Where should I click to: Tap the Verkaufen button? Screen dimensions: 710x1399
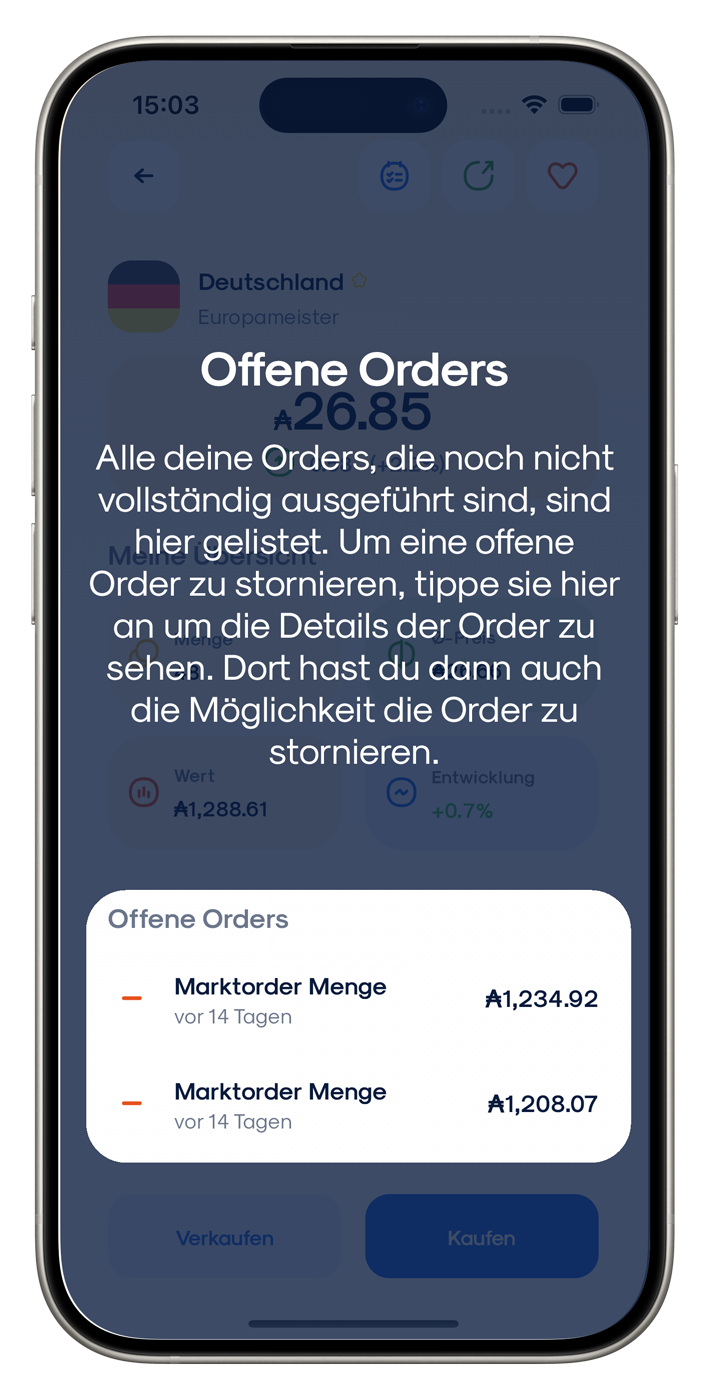coord(224,1238)
